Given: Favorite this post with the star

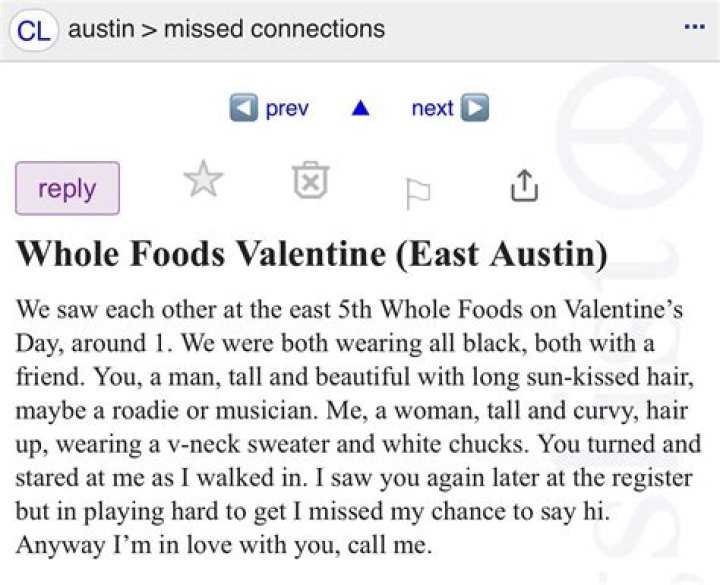Looking at the screenshot, I should [x=204, y=181].
